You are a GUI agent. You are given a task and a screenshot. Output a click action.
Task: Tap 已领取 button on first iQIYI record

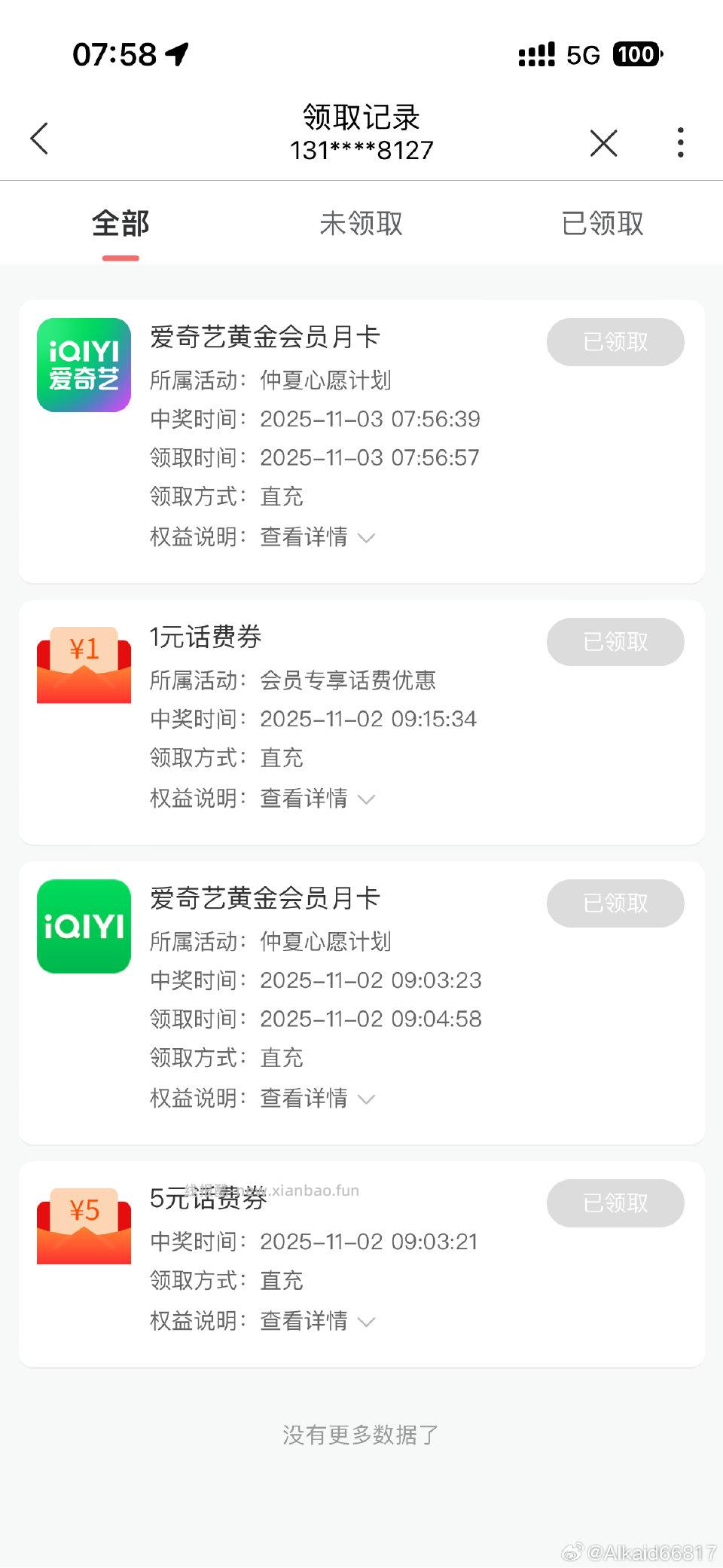pyautogui.click(x=615, y=341)
